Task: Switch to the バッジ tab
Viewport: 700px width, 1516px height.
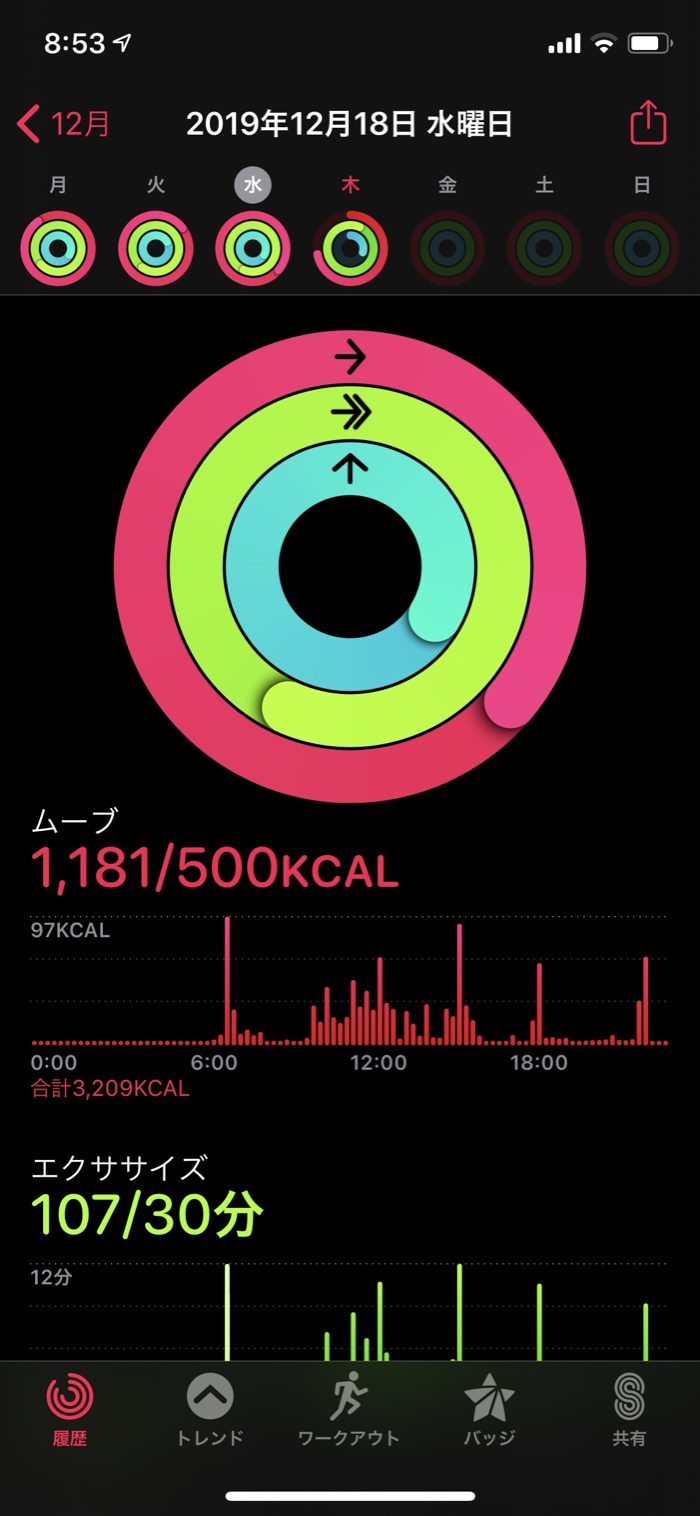Action: pyautogui.click(x=489, y=1410)
